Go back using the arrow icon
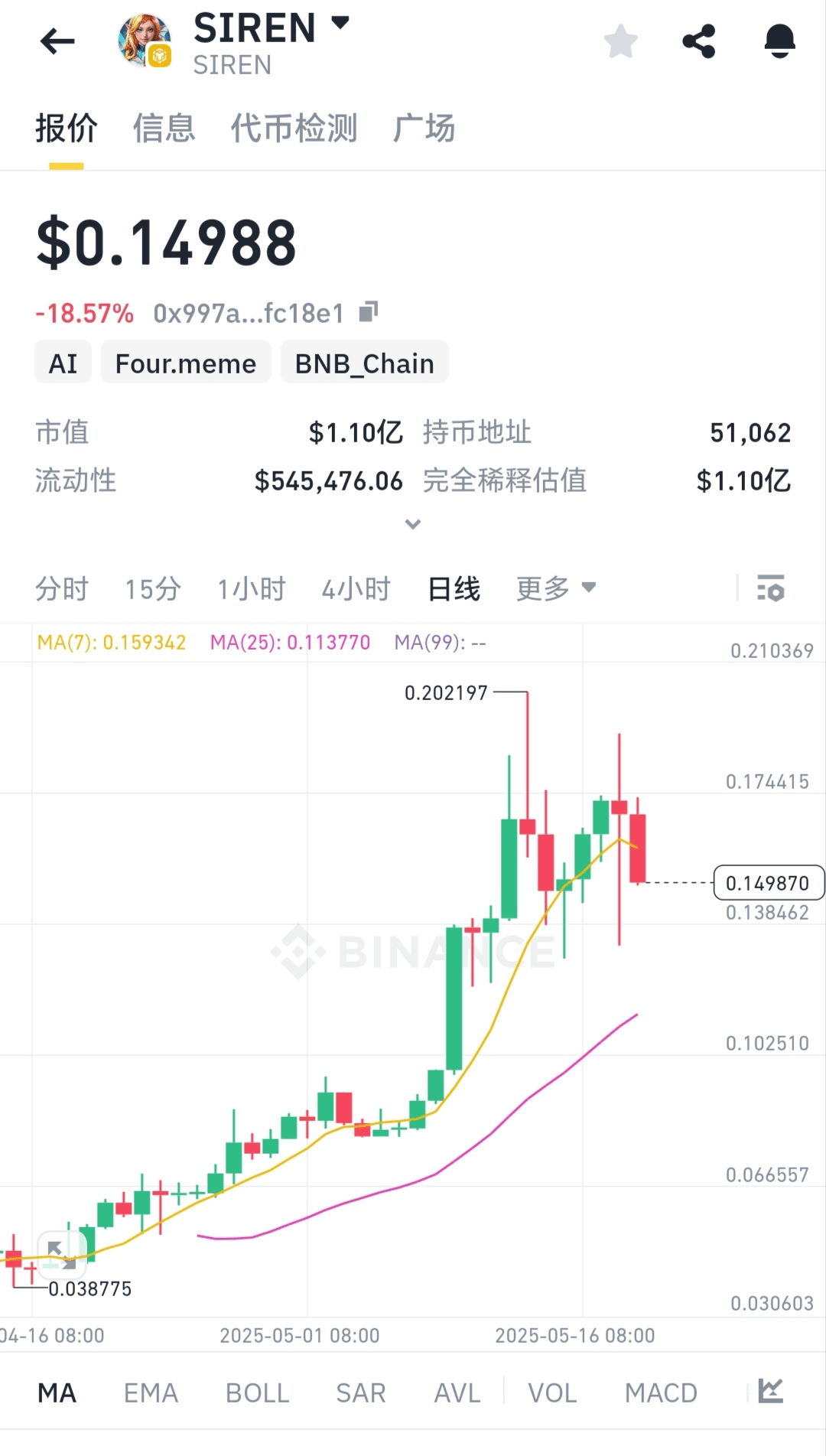Viewport: 826px width, 1456px height. (57, 41)
